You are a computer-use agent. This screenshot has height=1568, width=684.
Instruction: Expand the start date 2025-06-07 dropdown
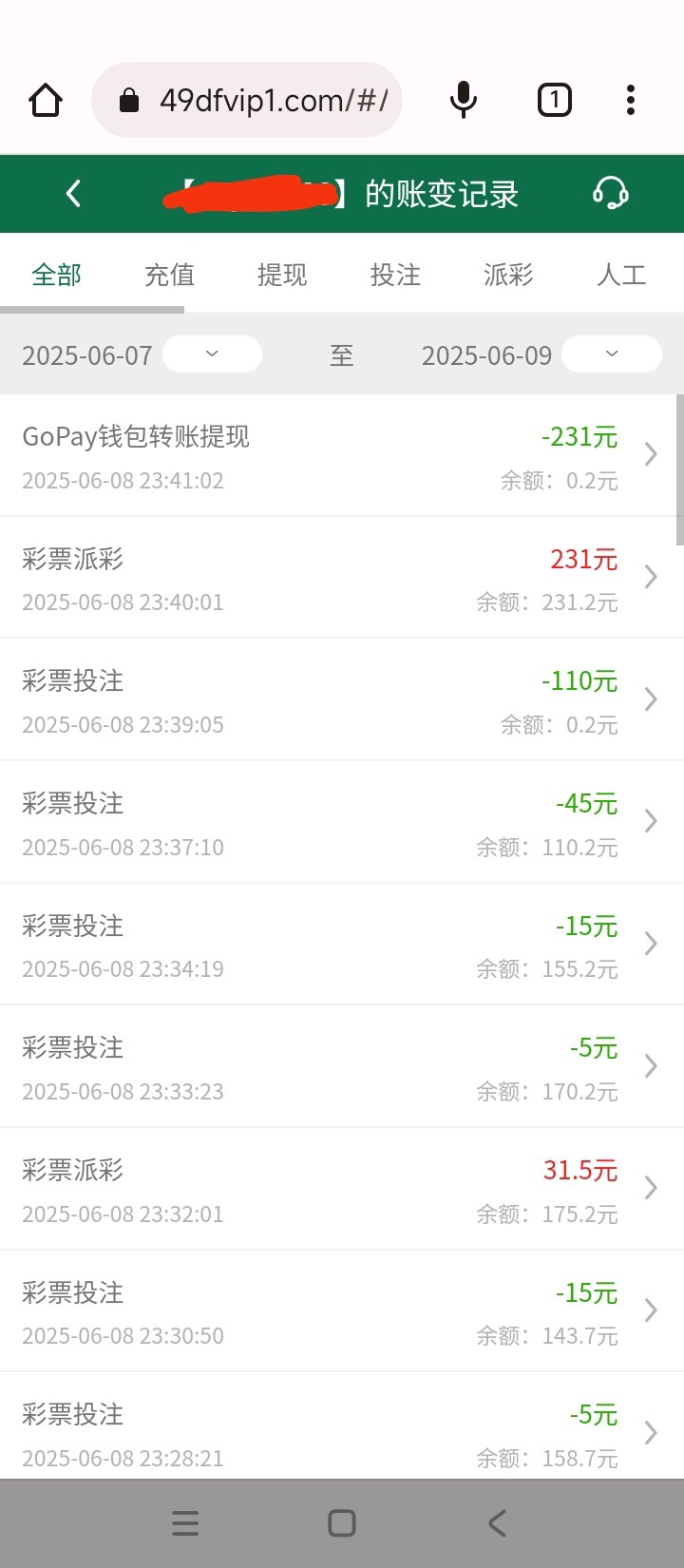[212, 354]
